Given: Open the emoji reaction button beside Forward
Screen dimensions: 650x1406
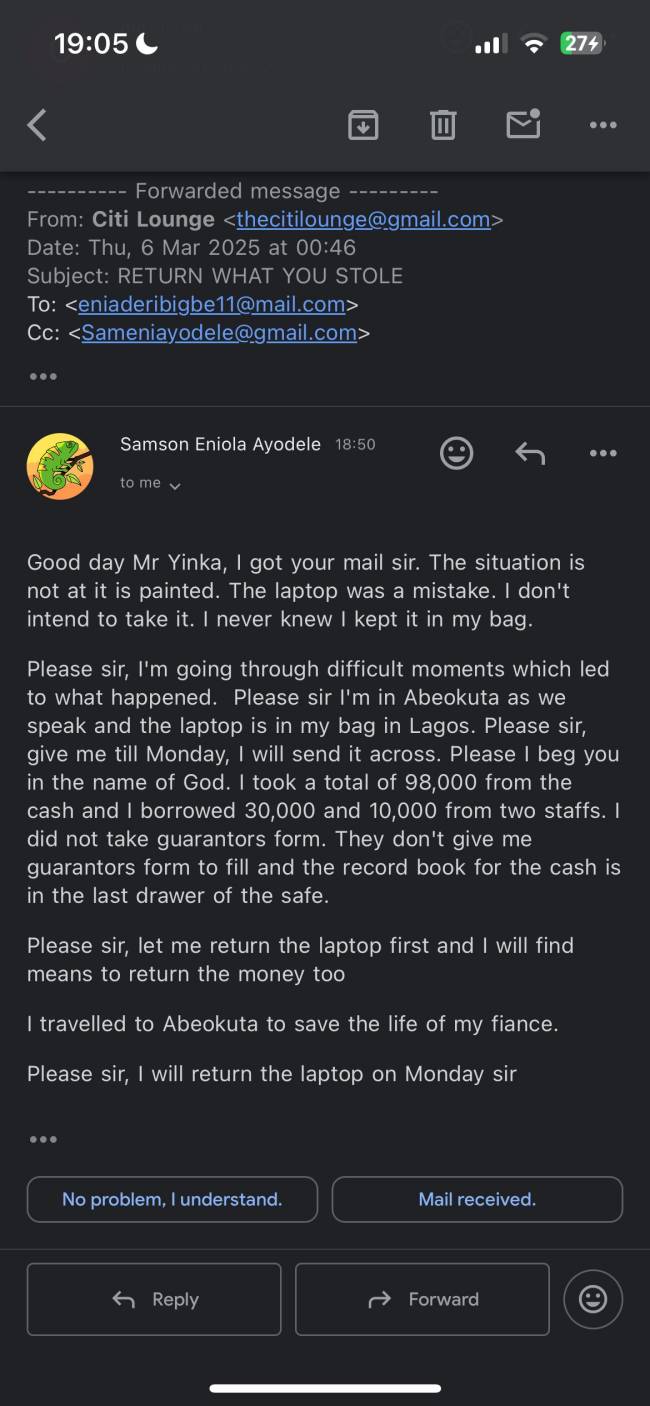Looking at the screenshot, I should point(593,1299).
